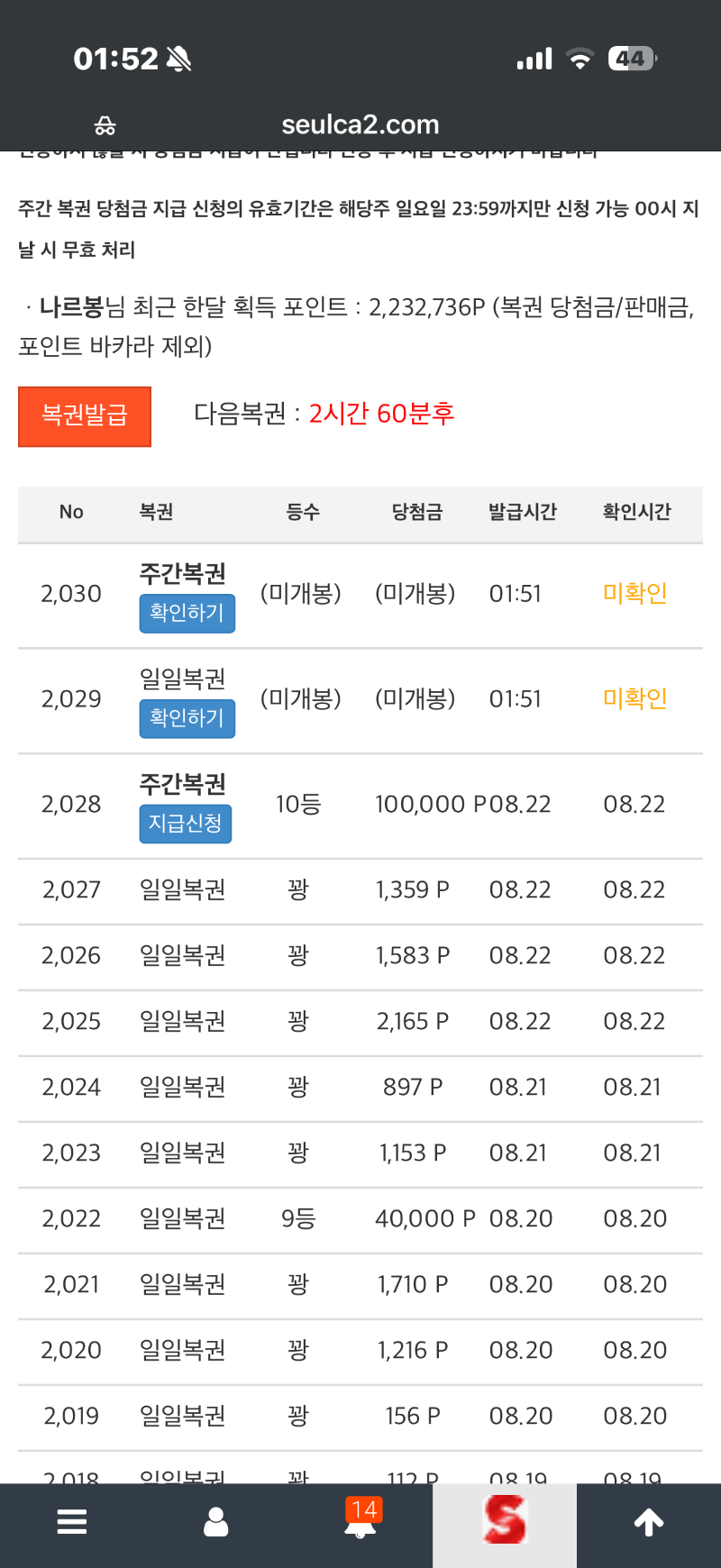The image size is (721, 1568).
Task: Open the hamburger menu in bottom bar
Action: pyautogui.click(x=72, y=1522)
